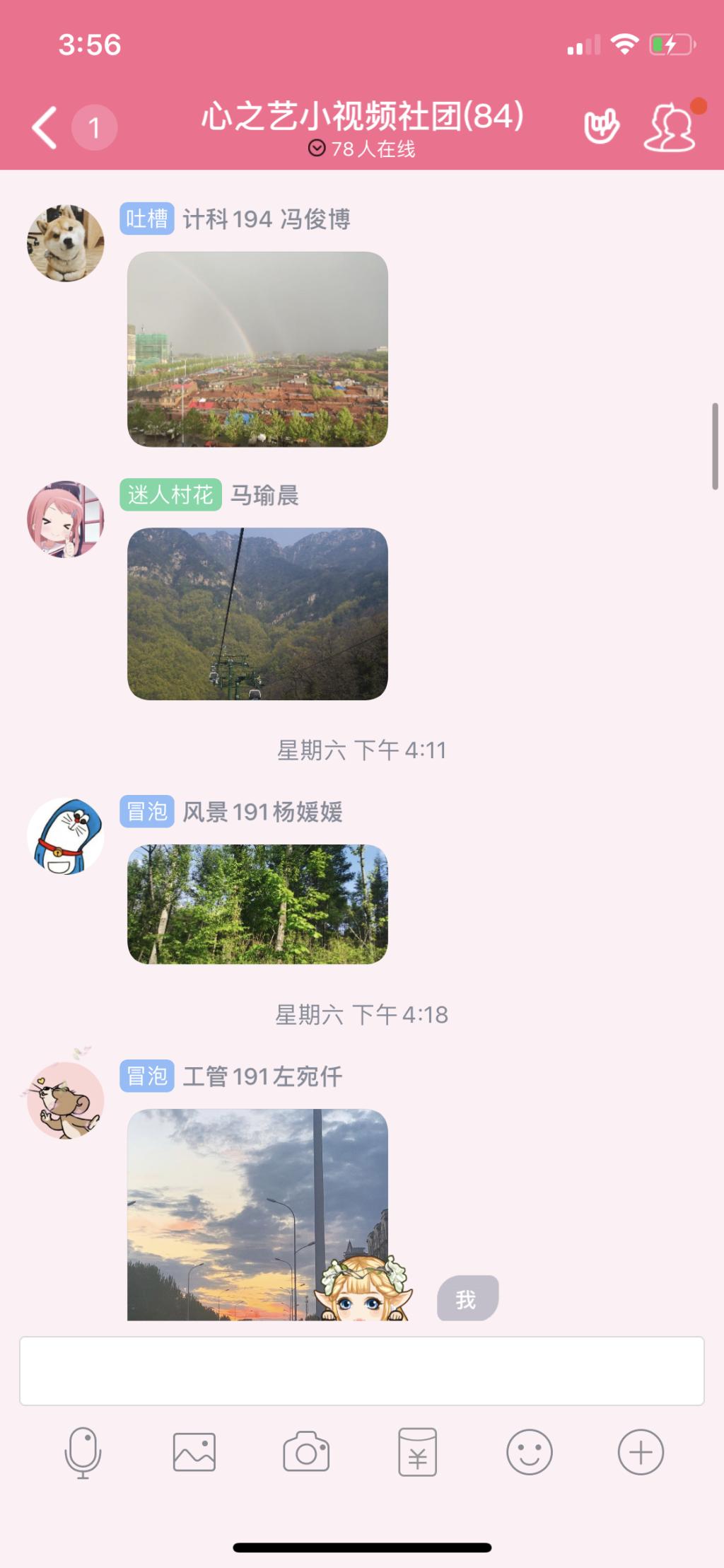Viewport: 724px width, 1568px height.
Task: View 马瑜晨's pink-haired avatar profile
Action: [x=65, y=519]
